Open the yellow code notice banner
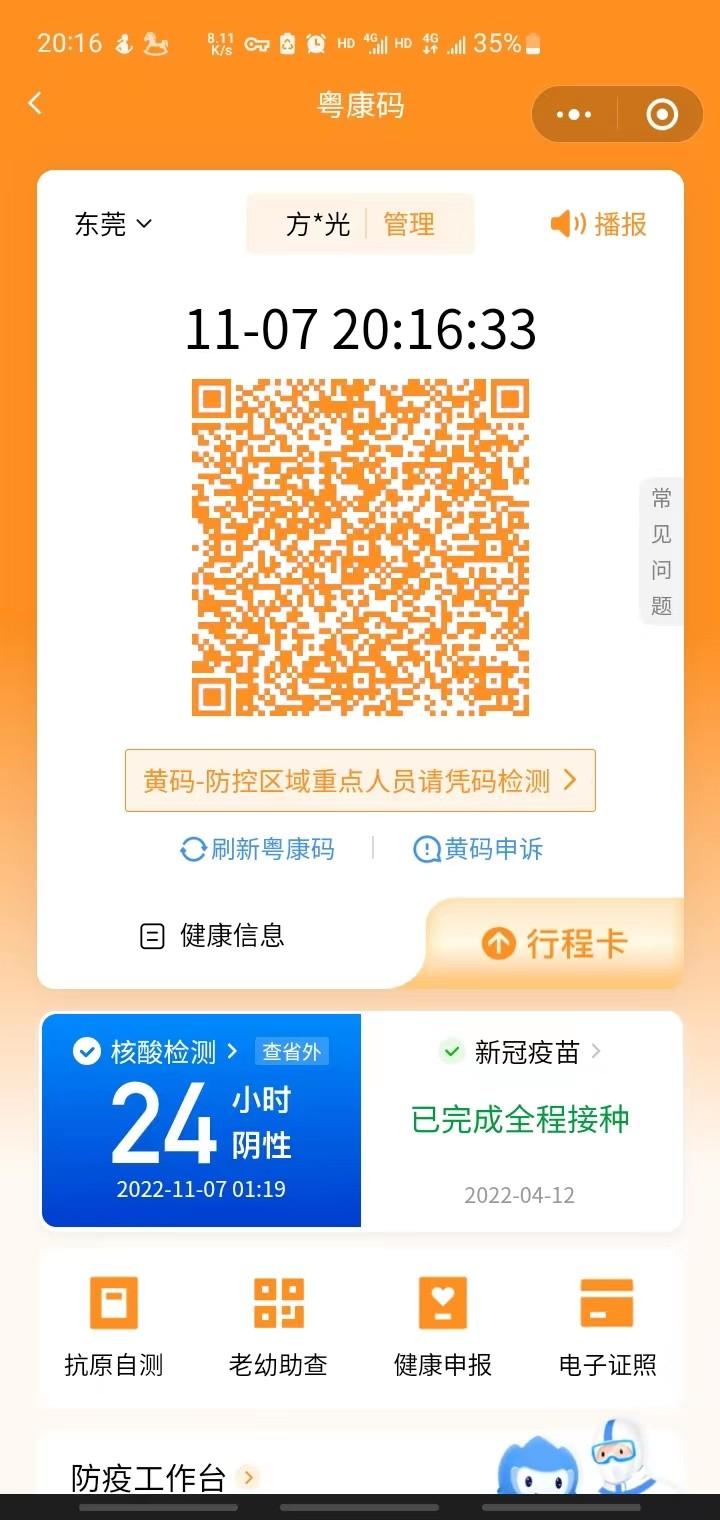The width and height of the screenshot is (720, 1520). [360, 780]
